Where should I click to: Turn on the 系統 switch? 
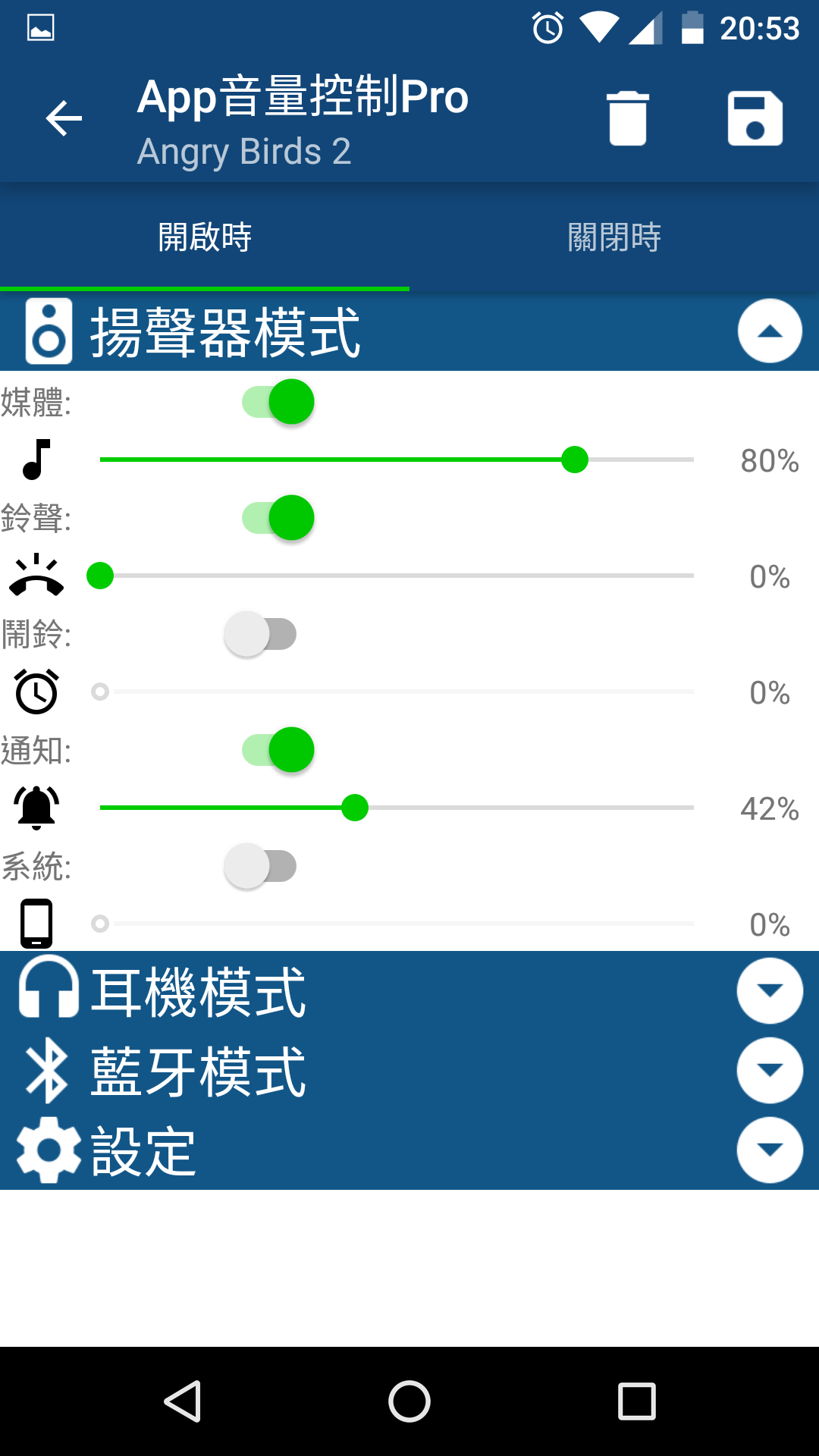pos(260,866)
